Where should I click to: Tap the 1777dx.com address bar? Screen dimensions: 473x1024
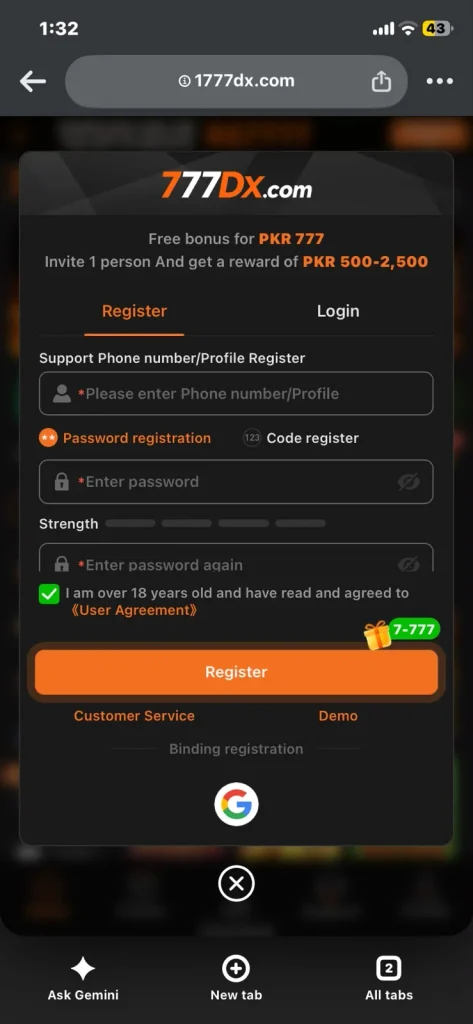[x=236, y=81]
